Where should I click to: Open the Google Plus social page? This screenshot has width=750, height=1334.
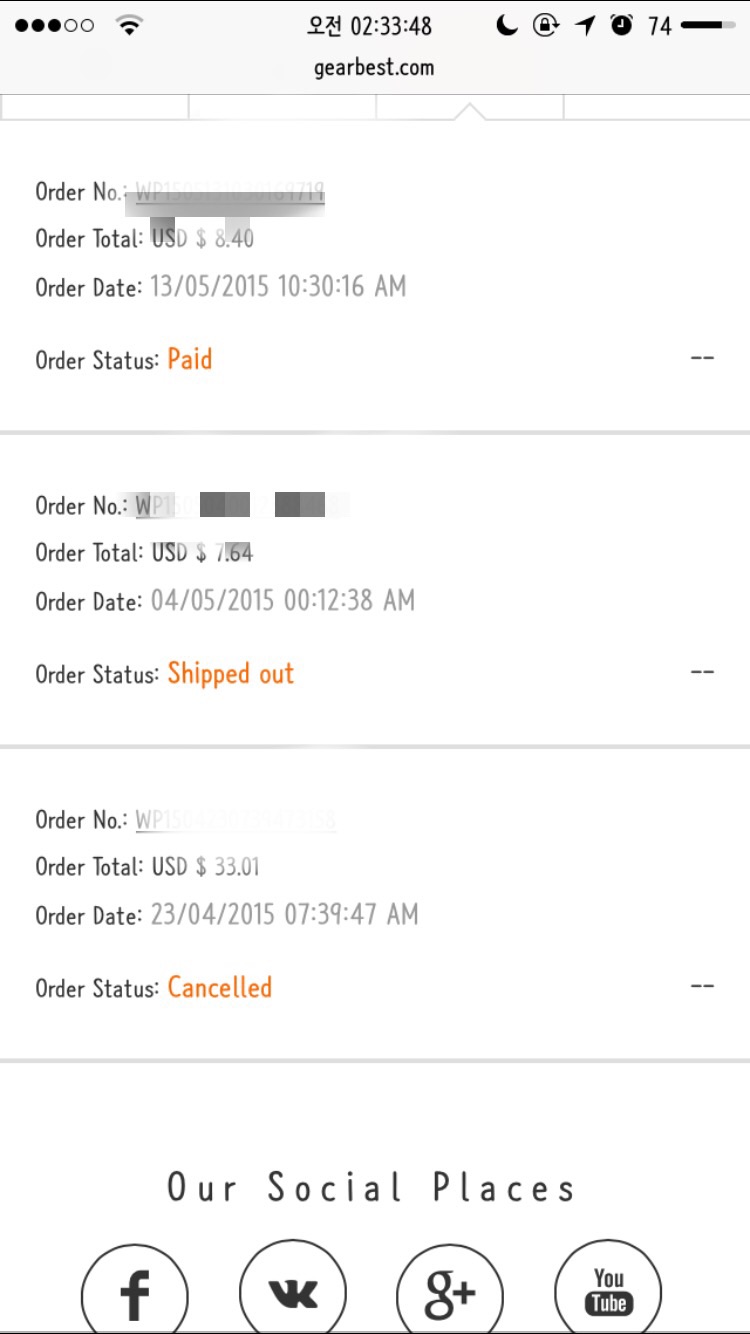[x=450, y=1291]
